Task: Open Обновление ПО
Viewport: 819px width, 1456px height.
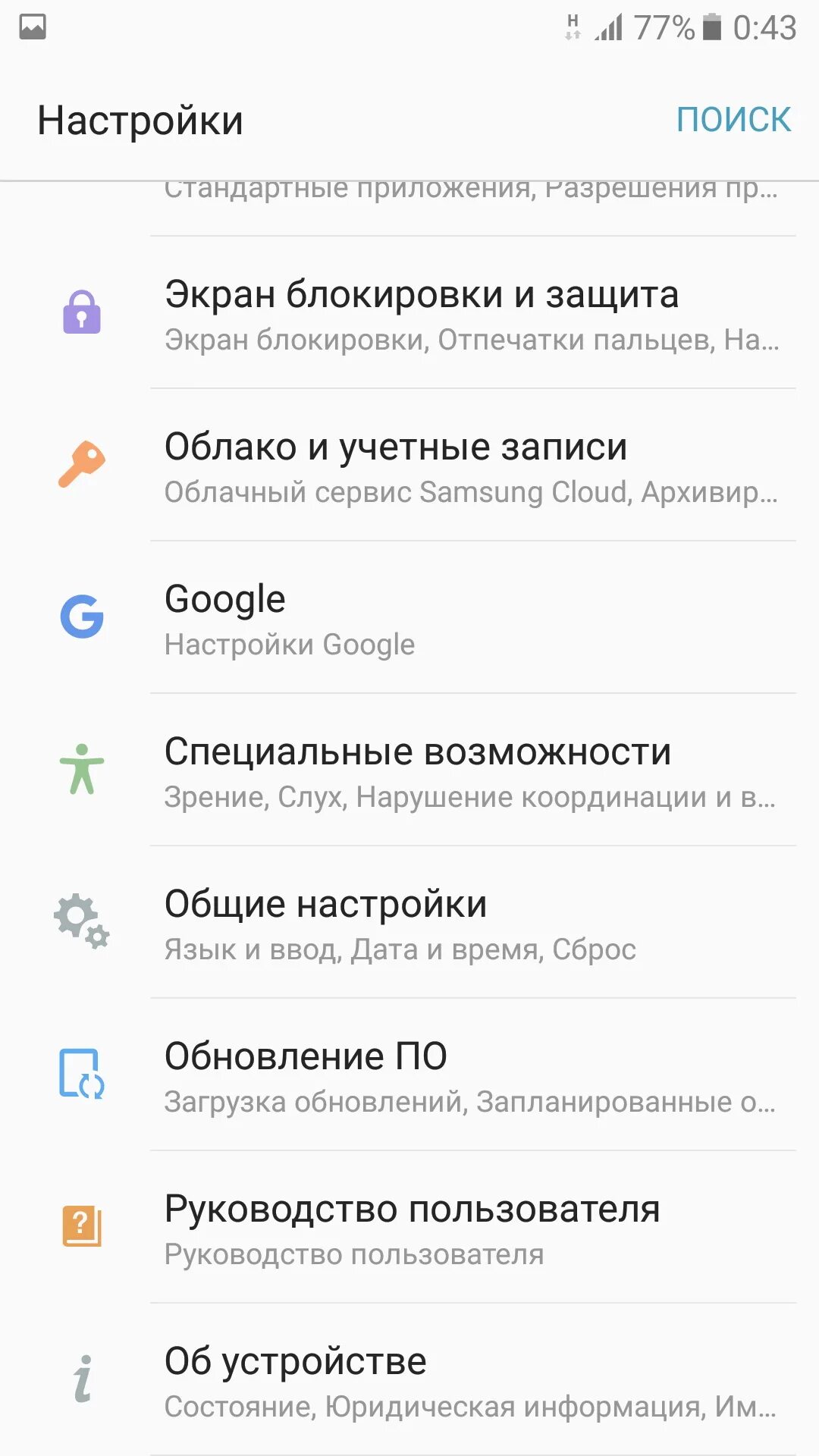Action: click(306, 1075)
